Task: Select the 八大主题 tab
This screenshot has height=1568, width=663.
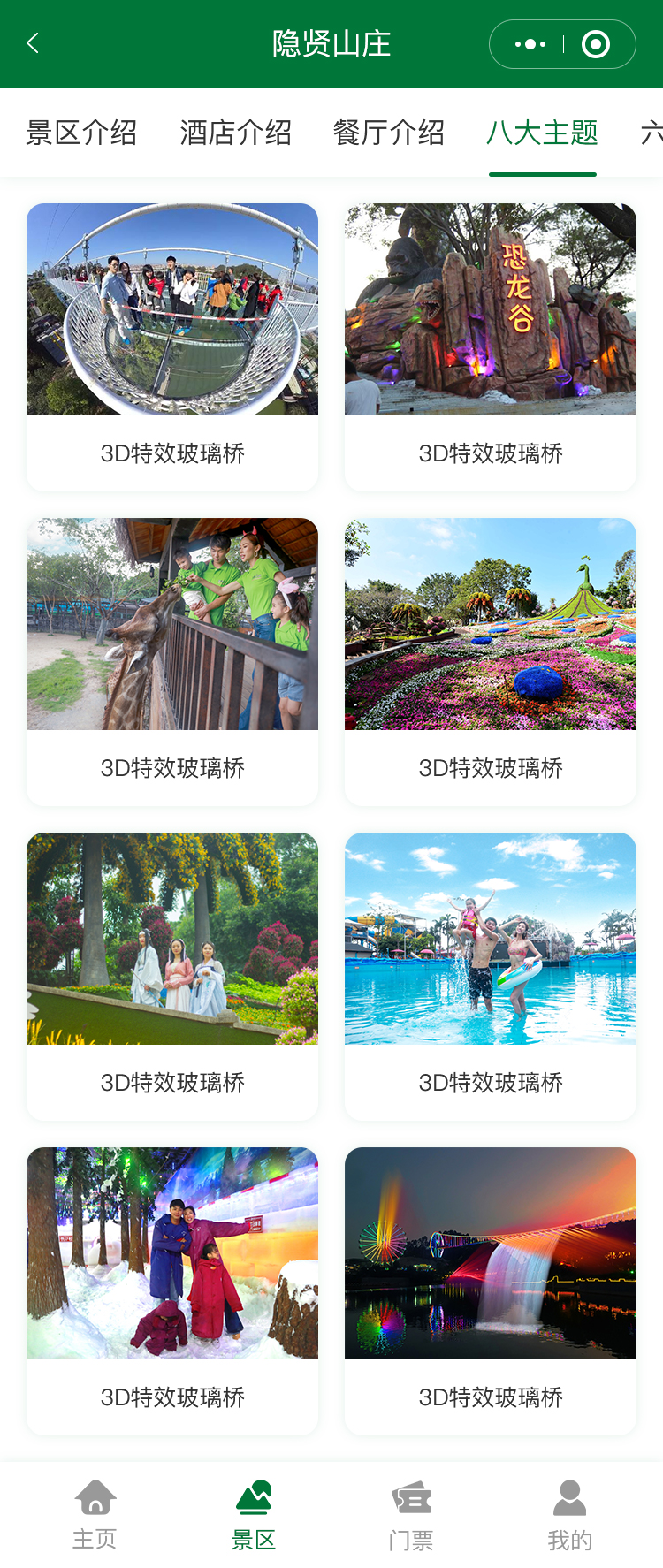Action: tap(542, 133)
